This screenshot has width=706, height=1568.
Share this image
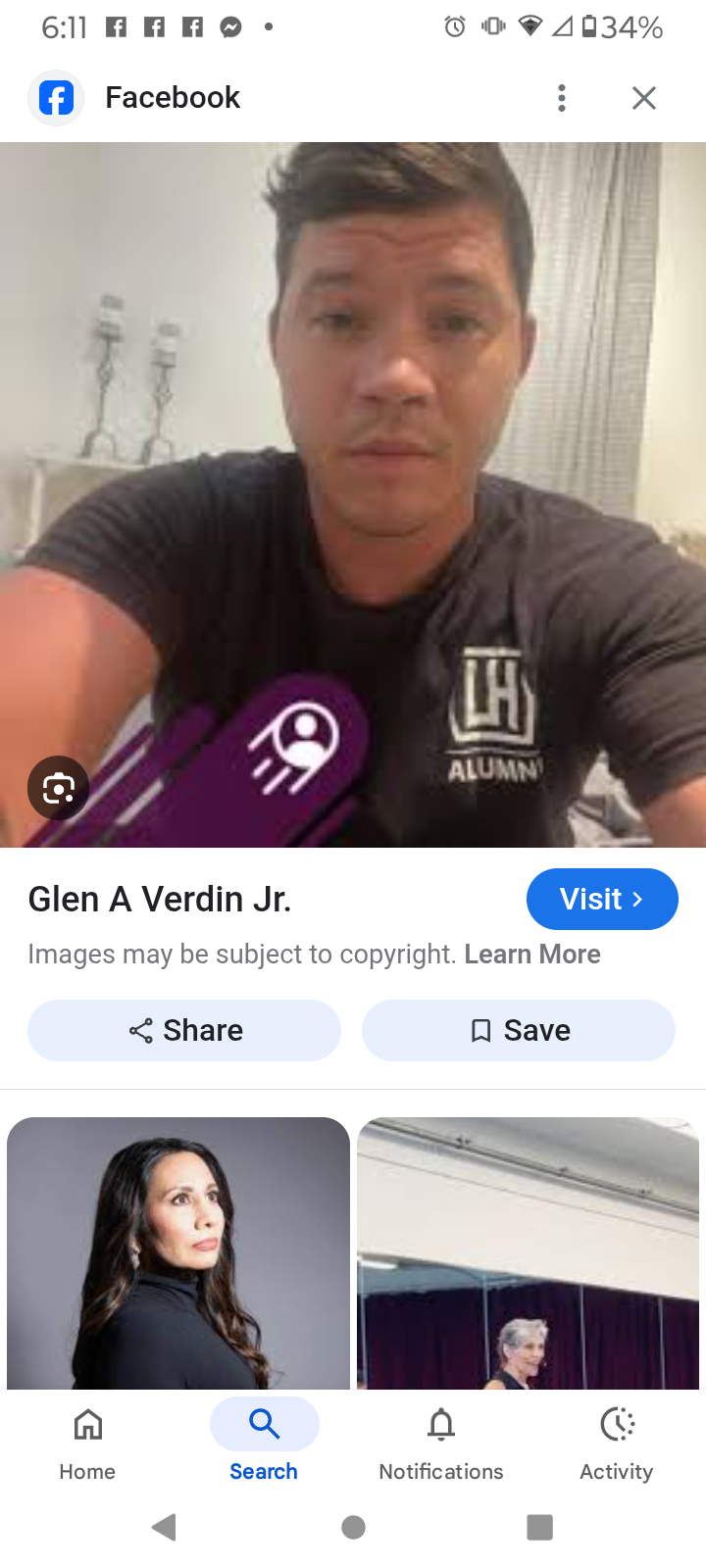[184, 1030]
